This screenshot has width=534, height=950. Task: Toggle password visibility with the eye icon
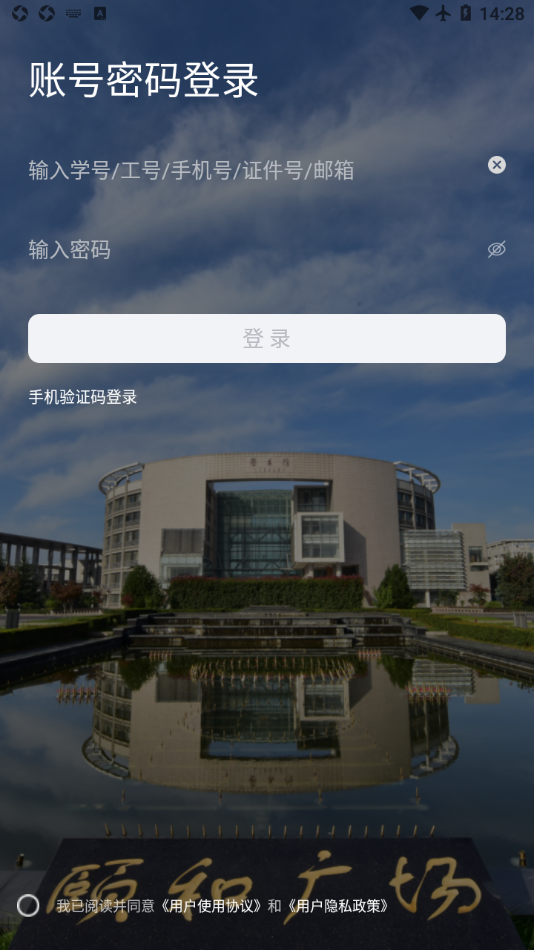tap(496, 249)
